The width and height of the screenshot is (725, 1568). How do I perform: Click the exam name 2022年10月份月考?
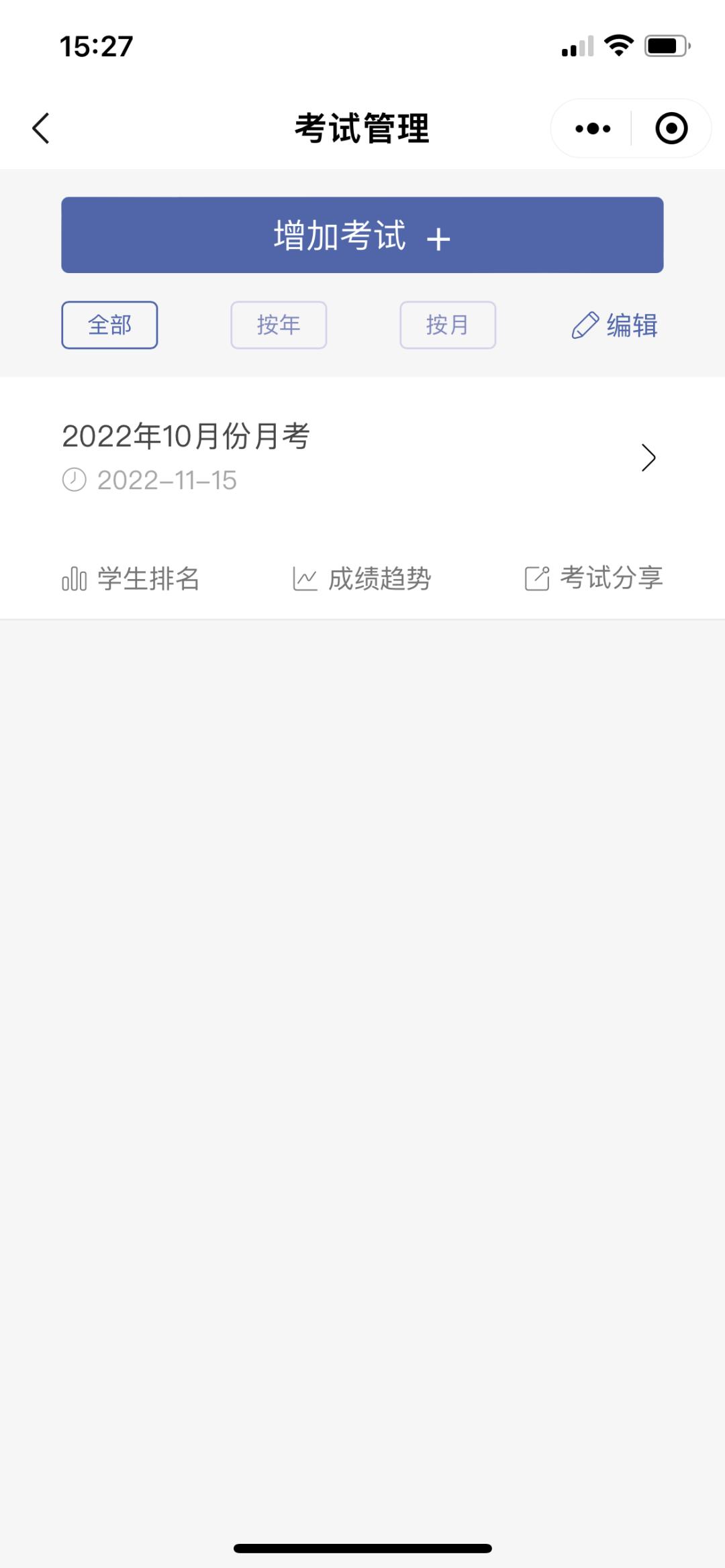click(186, 436)
